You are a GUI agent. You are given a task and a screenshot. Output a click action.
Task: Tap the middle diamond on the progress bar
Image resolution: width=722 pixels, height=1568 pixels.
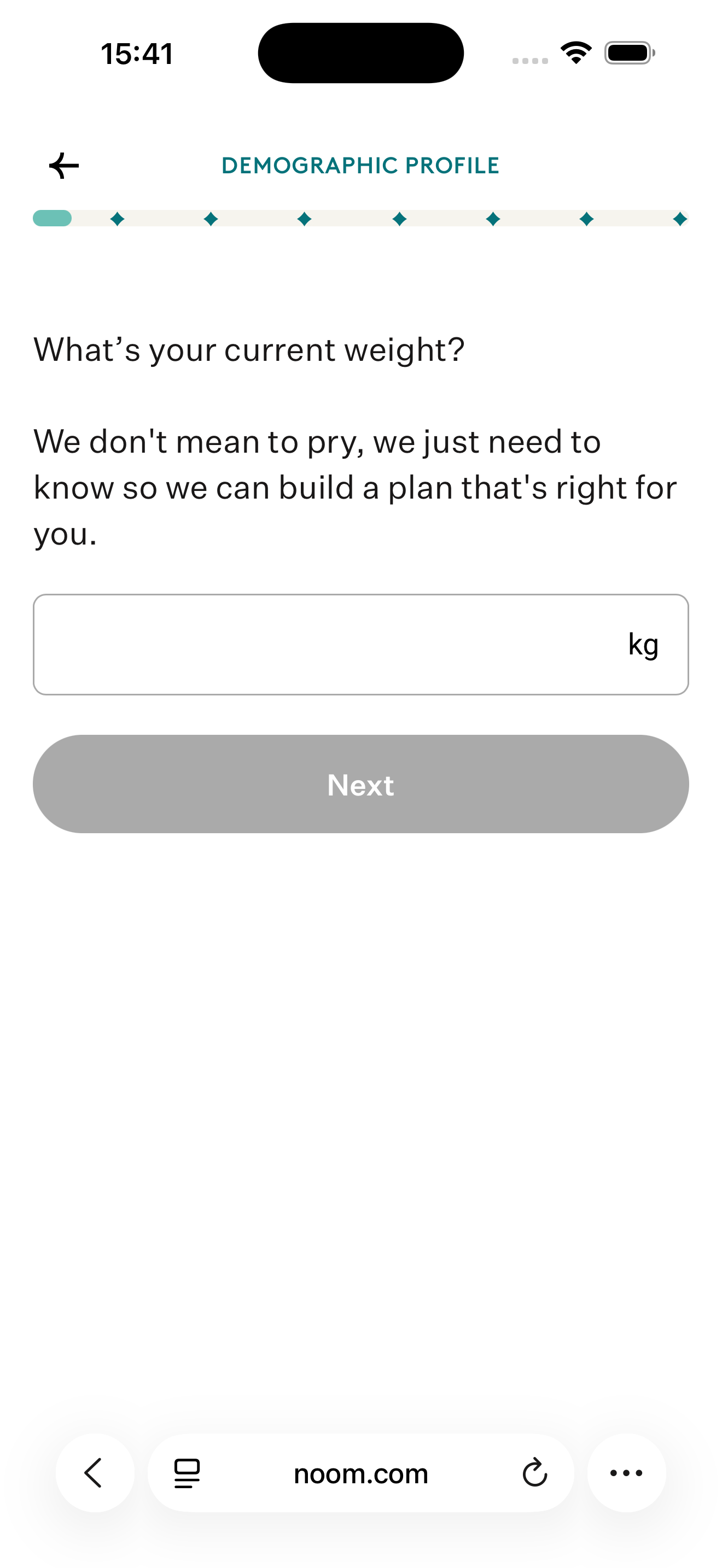(398, 218)
